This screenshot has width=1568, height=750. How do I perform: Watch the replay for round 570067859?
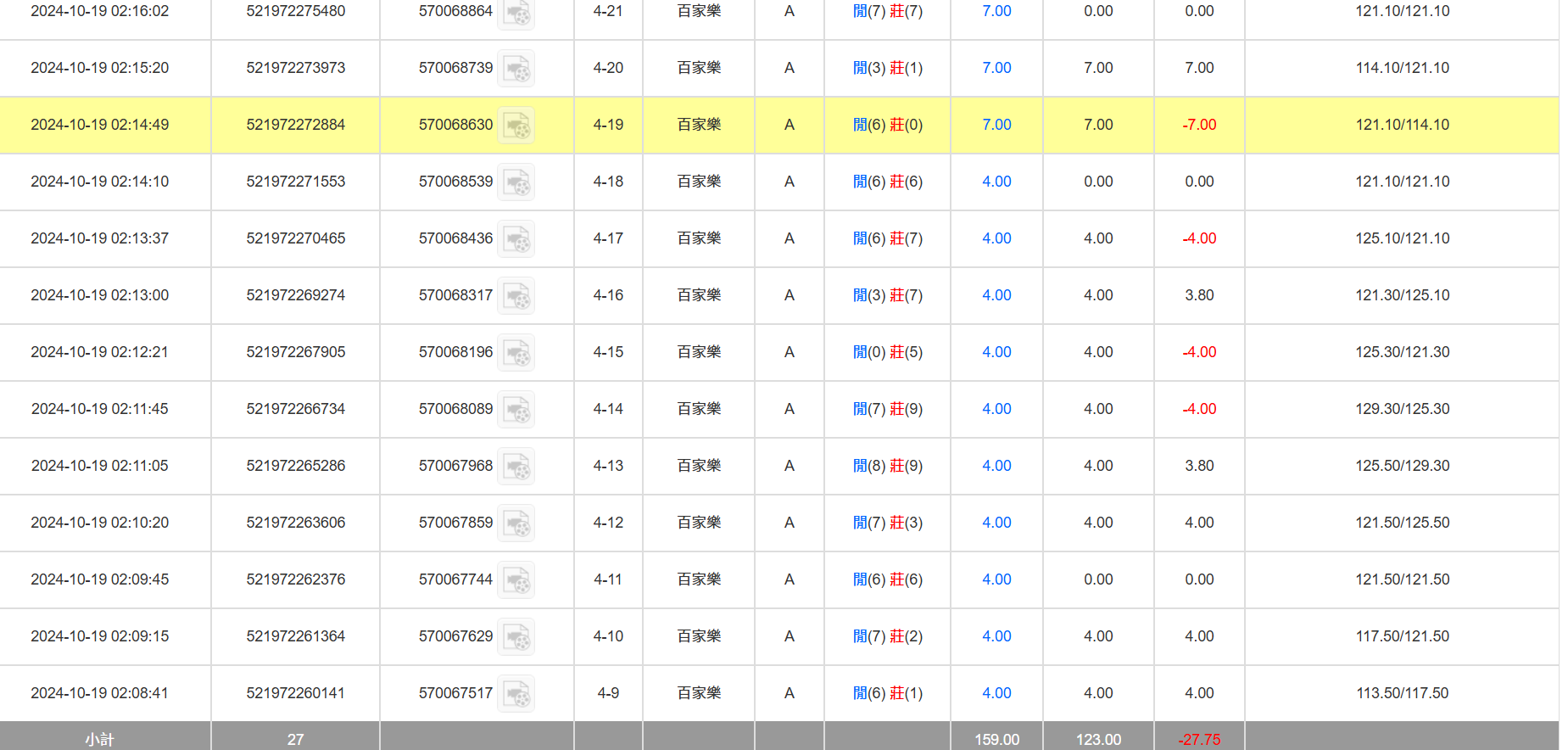516,523
